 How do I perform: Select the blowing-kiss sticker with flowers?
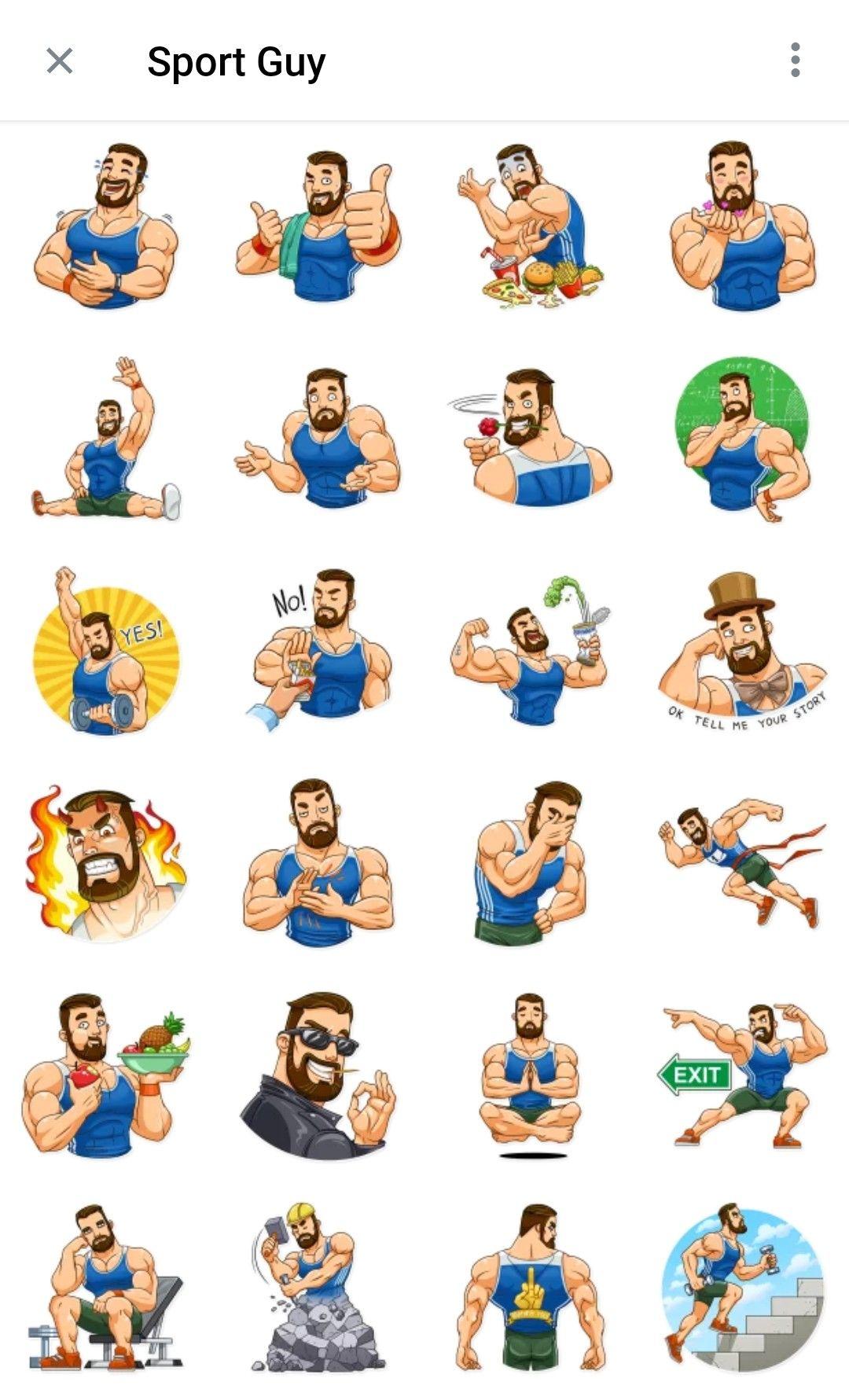[743, 226]
